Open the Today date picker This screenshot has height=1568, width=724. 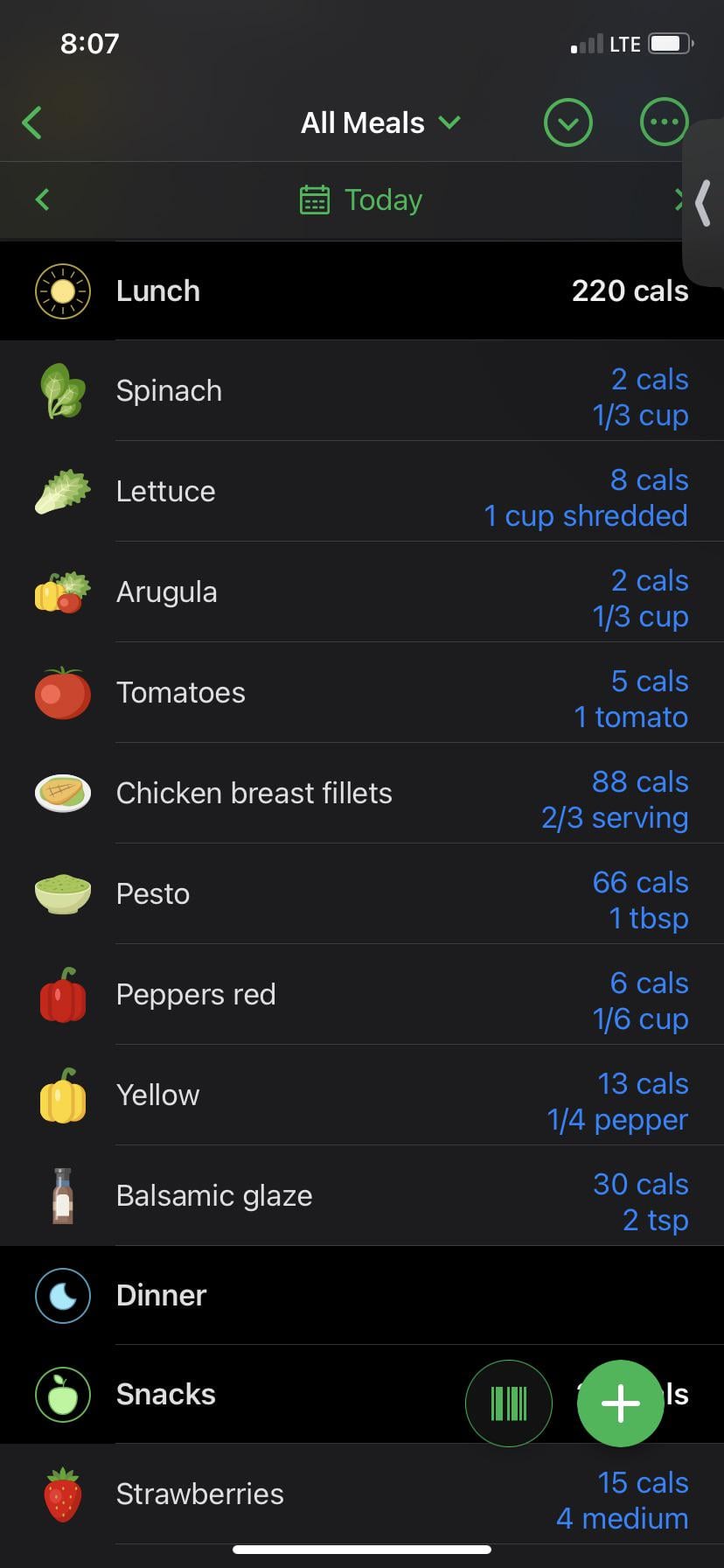click(361, 199)
